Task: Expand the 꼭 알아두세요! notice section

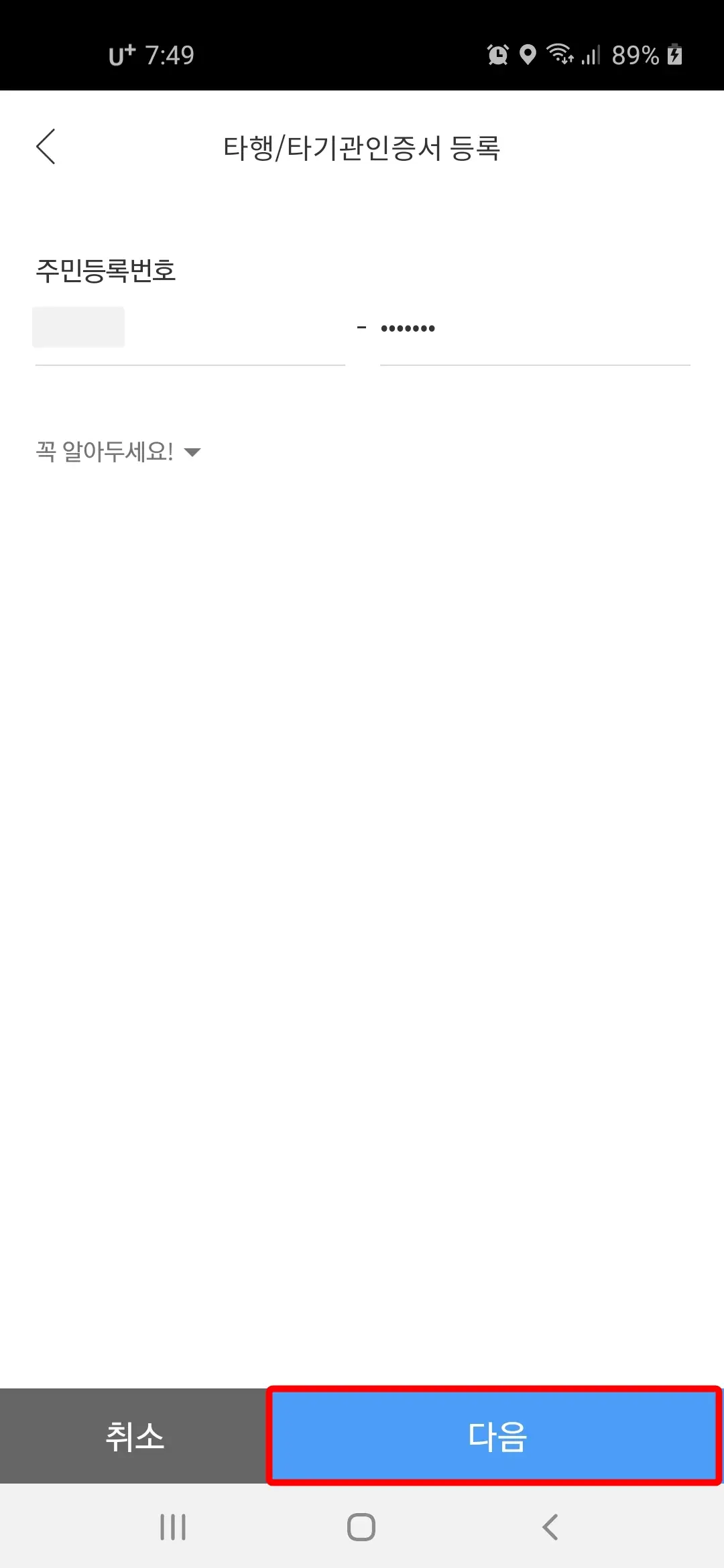Action: coord(105,452)
